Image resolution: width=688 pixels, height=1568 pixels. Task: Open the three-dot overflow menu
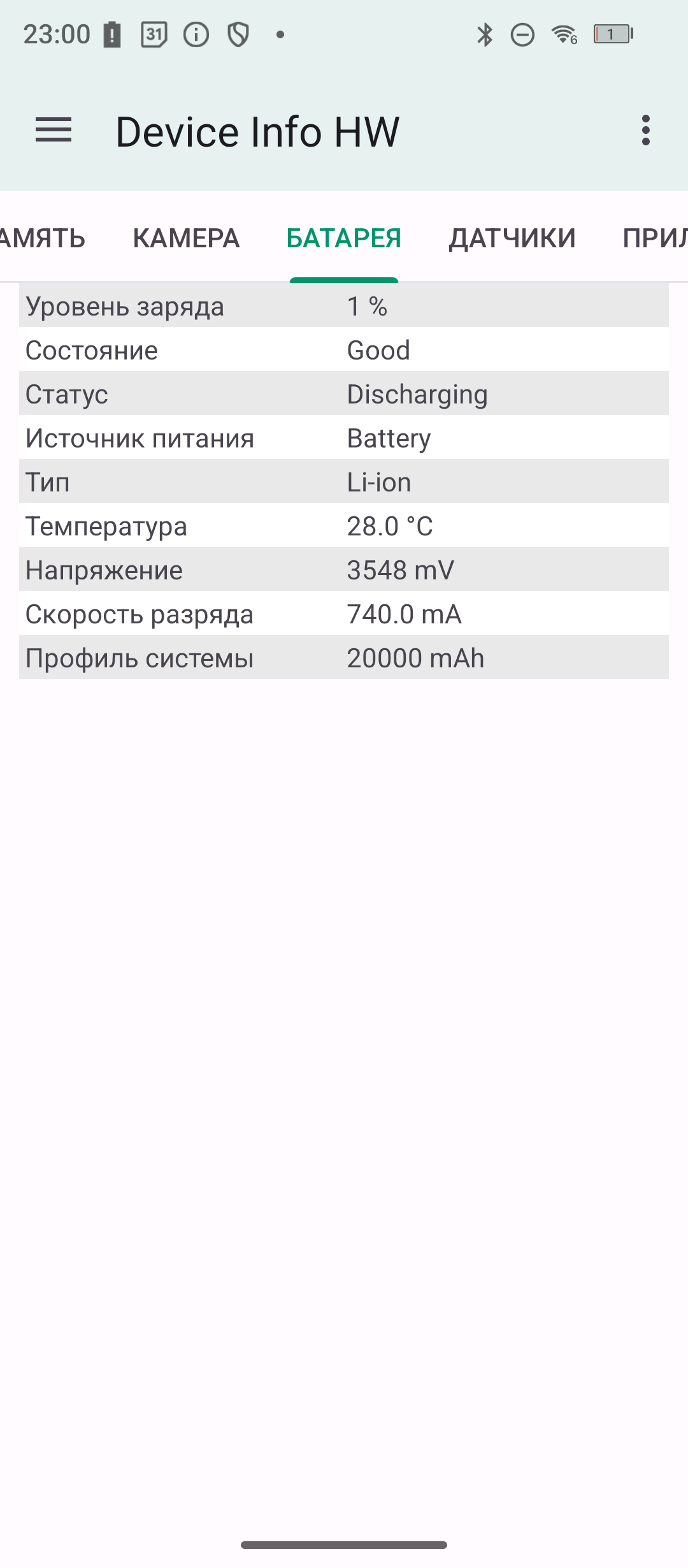point(645,131)
